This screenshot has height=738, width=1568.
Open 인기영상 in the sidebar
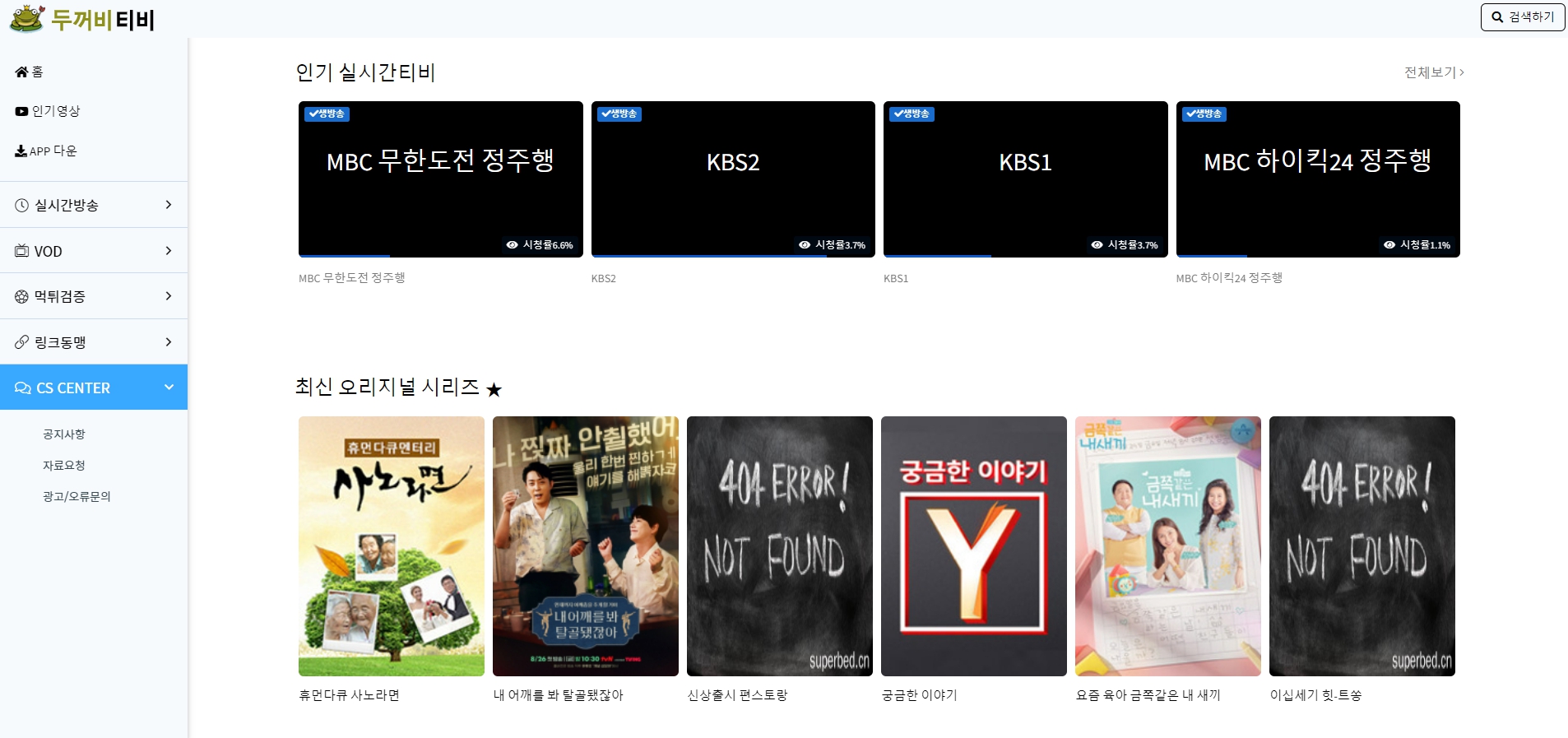coord(48,111)
